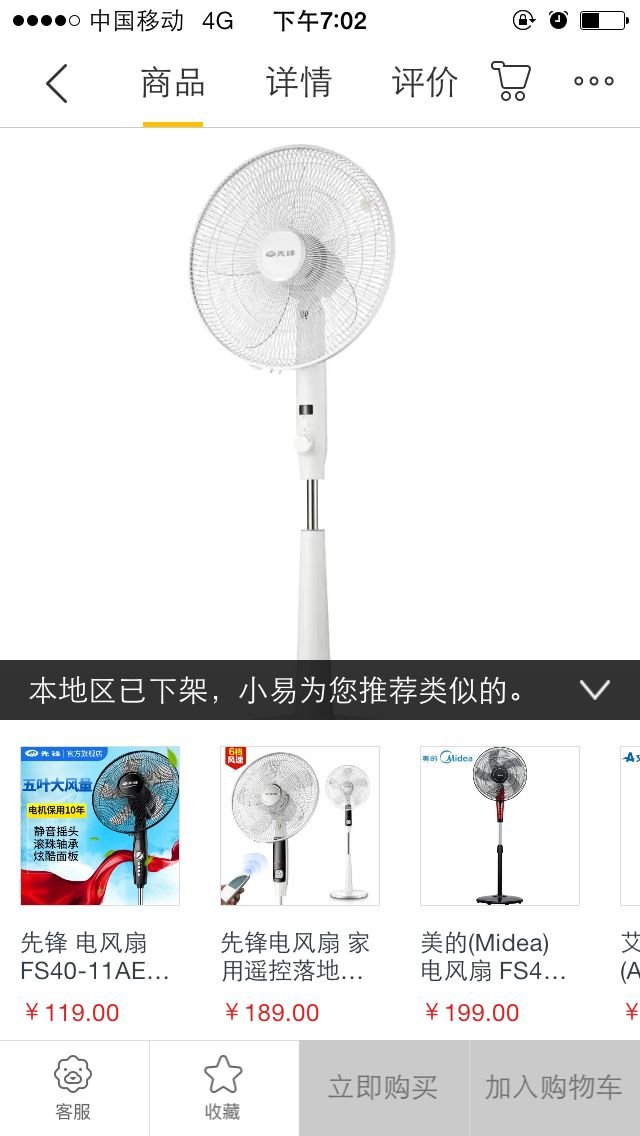Open the three-dot overflow menu

pos(593,82)
